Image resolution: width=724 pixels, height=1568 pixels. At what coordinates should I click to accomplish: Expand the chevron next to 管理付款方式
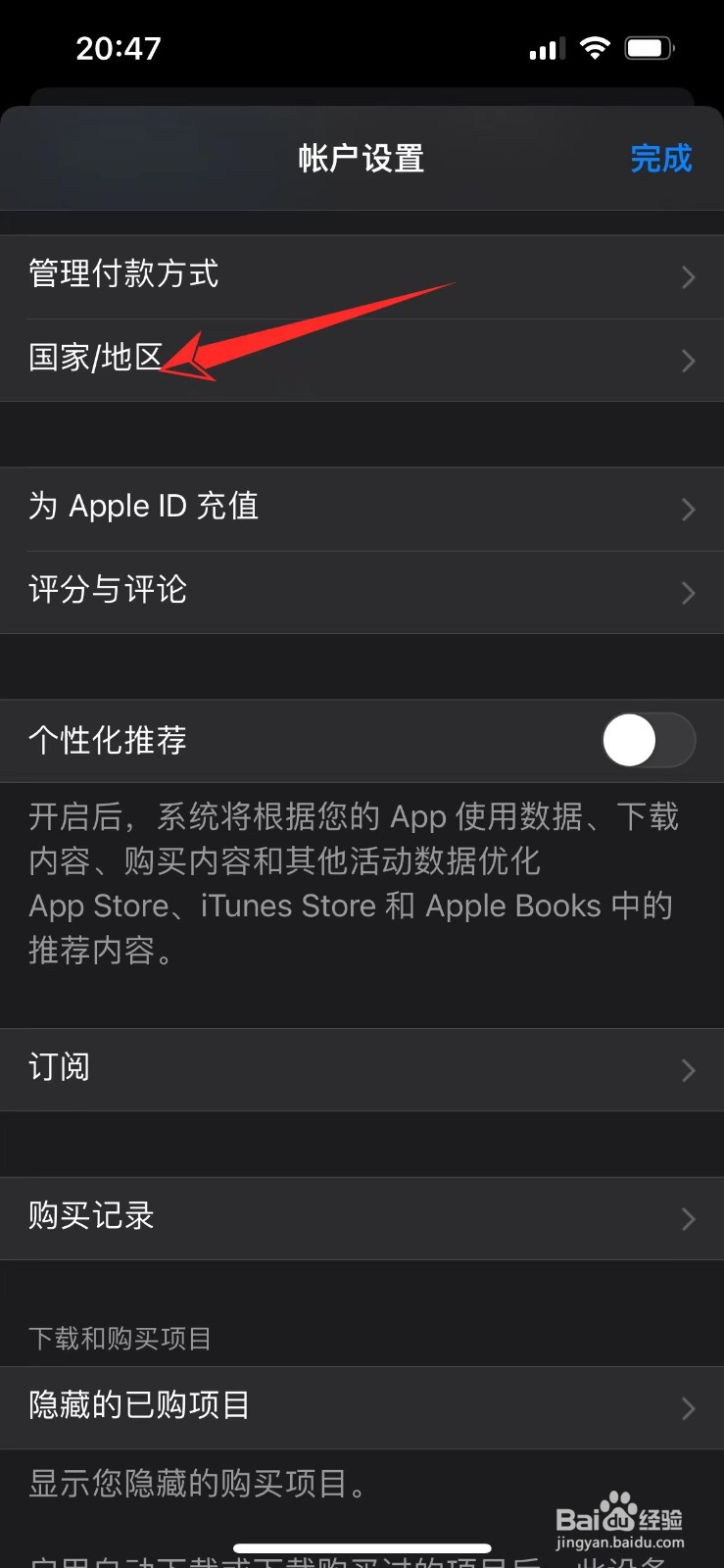click(688, 277)
